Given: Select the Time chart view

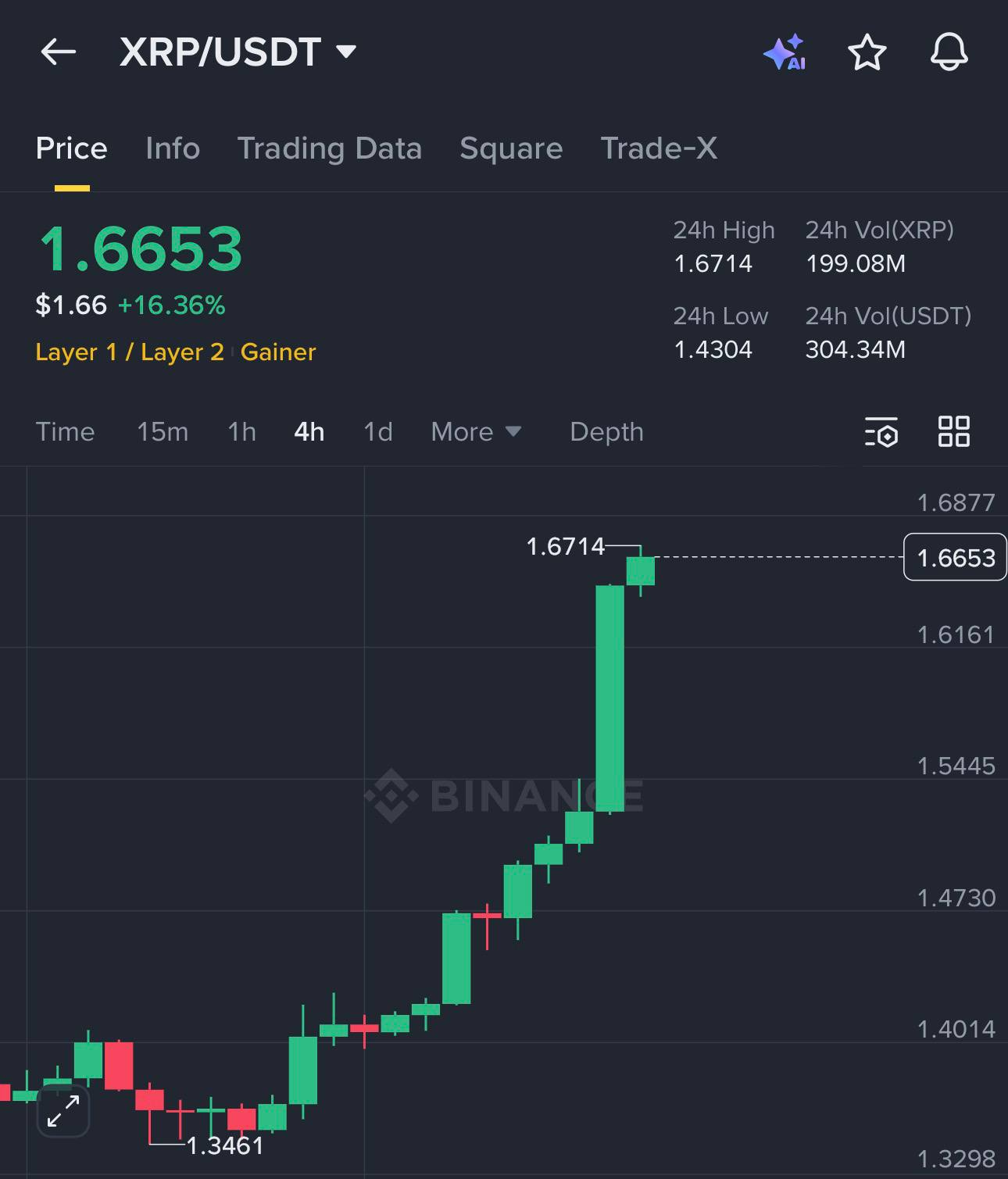Looking at the screenshot, I should point(65,431).
